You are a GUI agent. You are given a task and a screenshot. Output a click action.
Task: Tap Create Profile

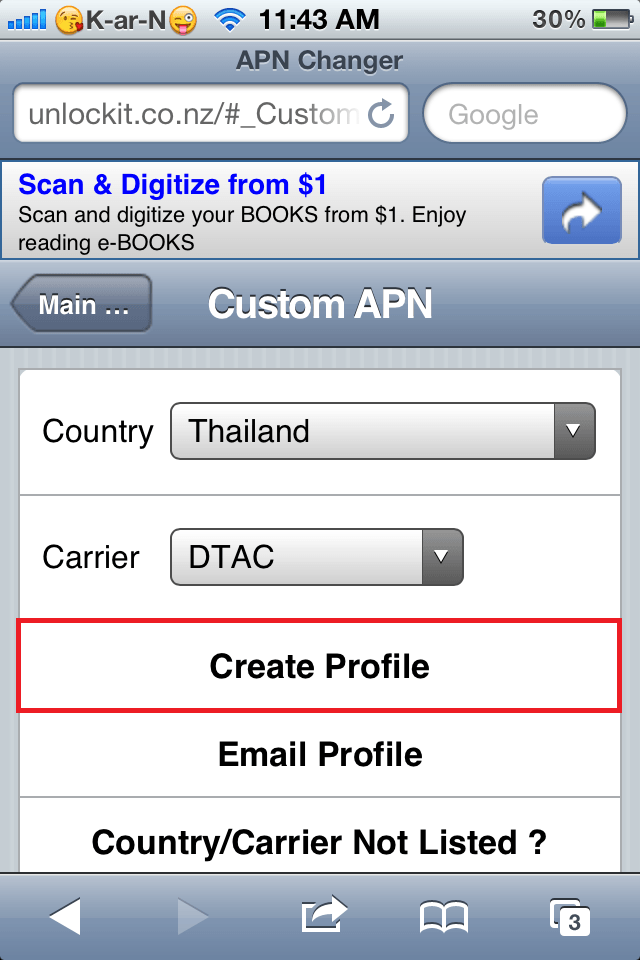319,666
